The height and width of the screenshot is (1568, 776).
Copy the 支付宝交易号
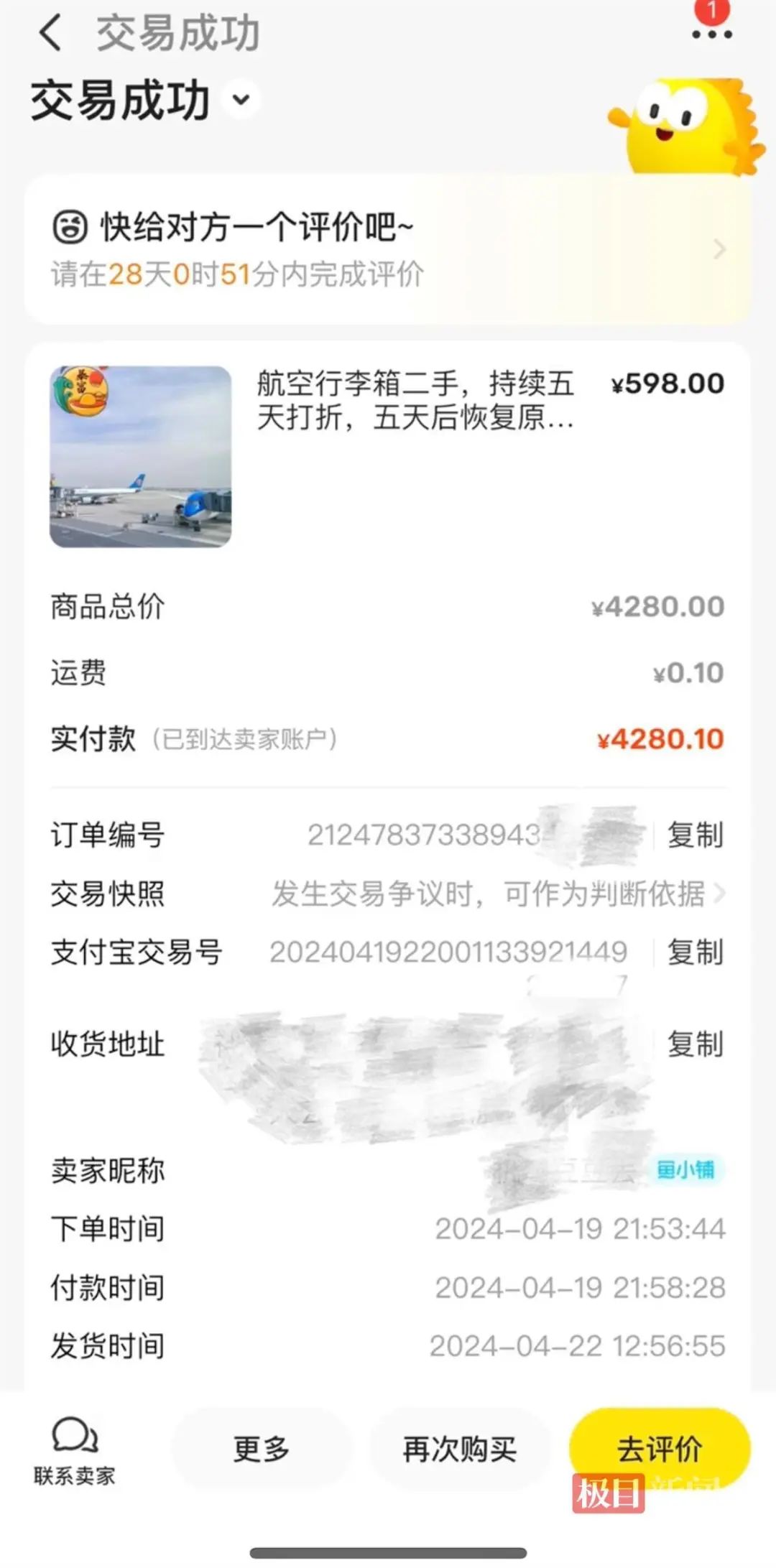[x=694, y=952]
